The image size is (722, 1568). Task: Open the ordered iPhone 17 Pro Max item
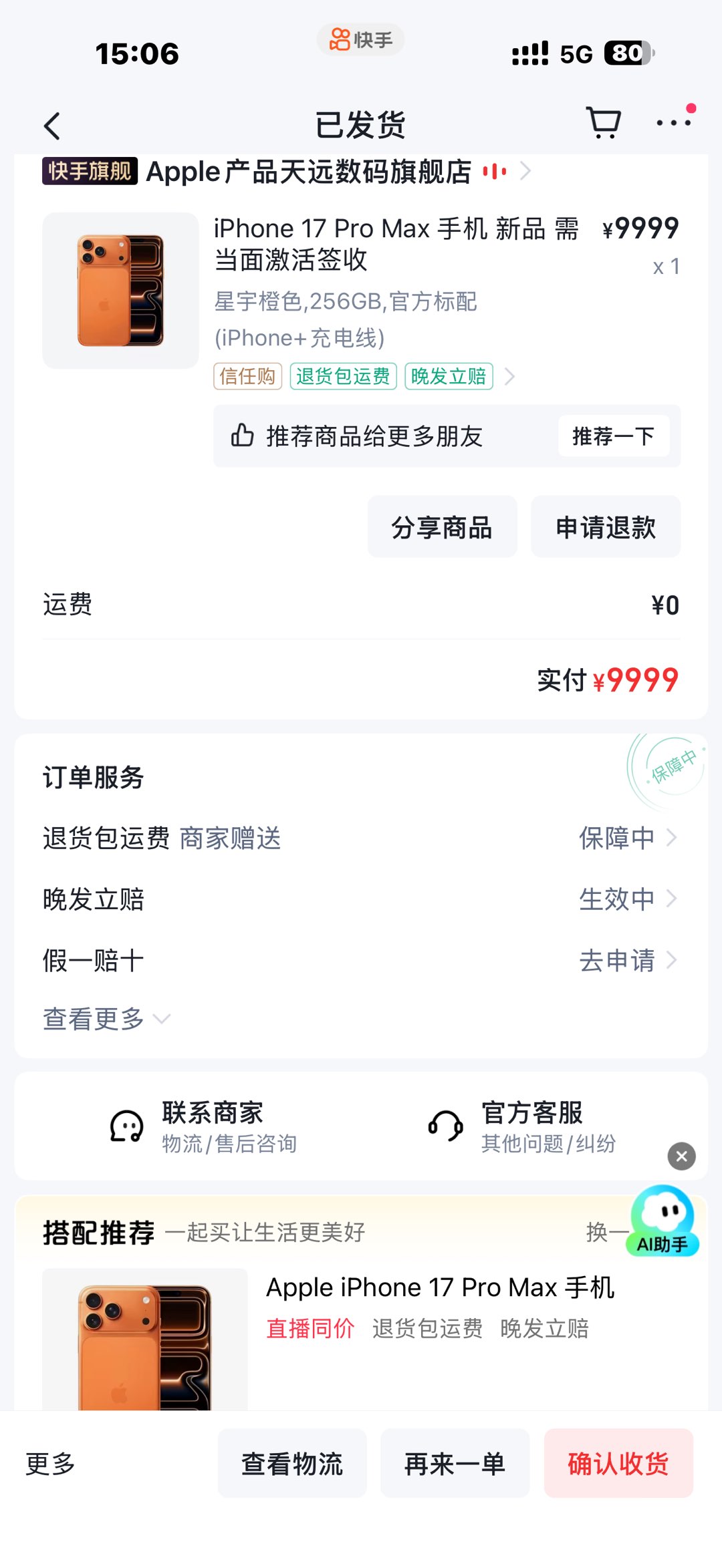396,244
